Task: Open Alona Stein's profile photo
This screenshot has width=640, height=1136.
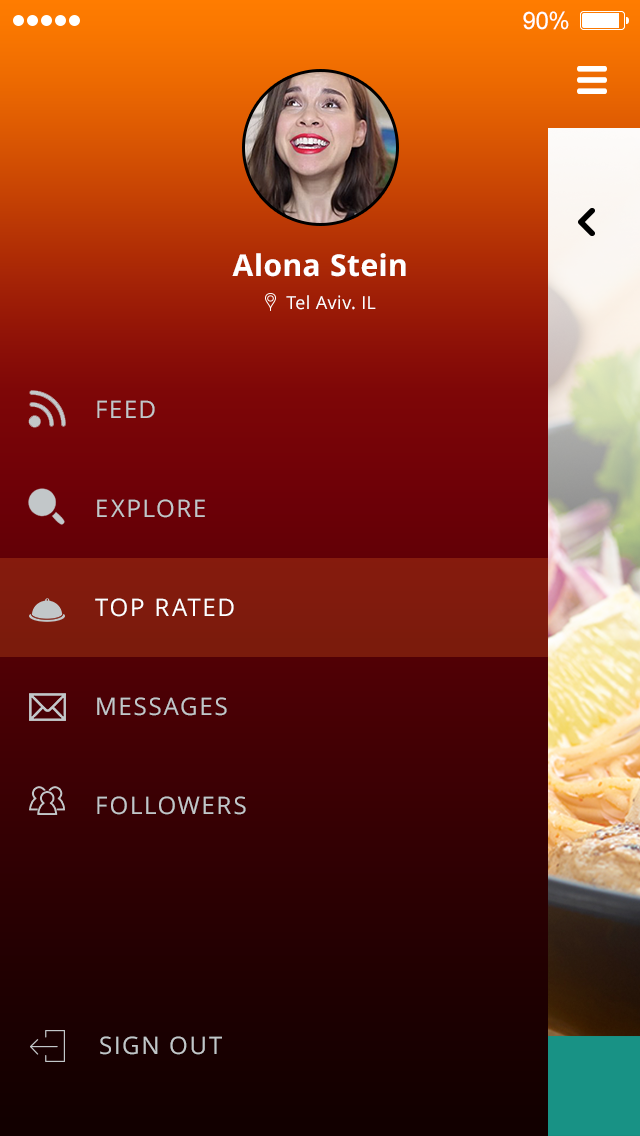Action: [320, 148]
